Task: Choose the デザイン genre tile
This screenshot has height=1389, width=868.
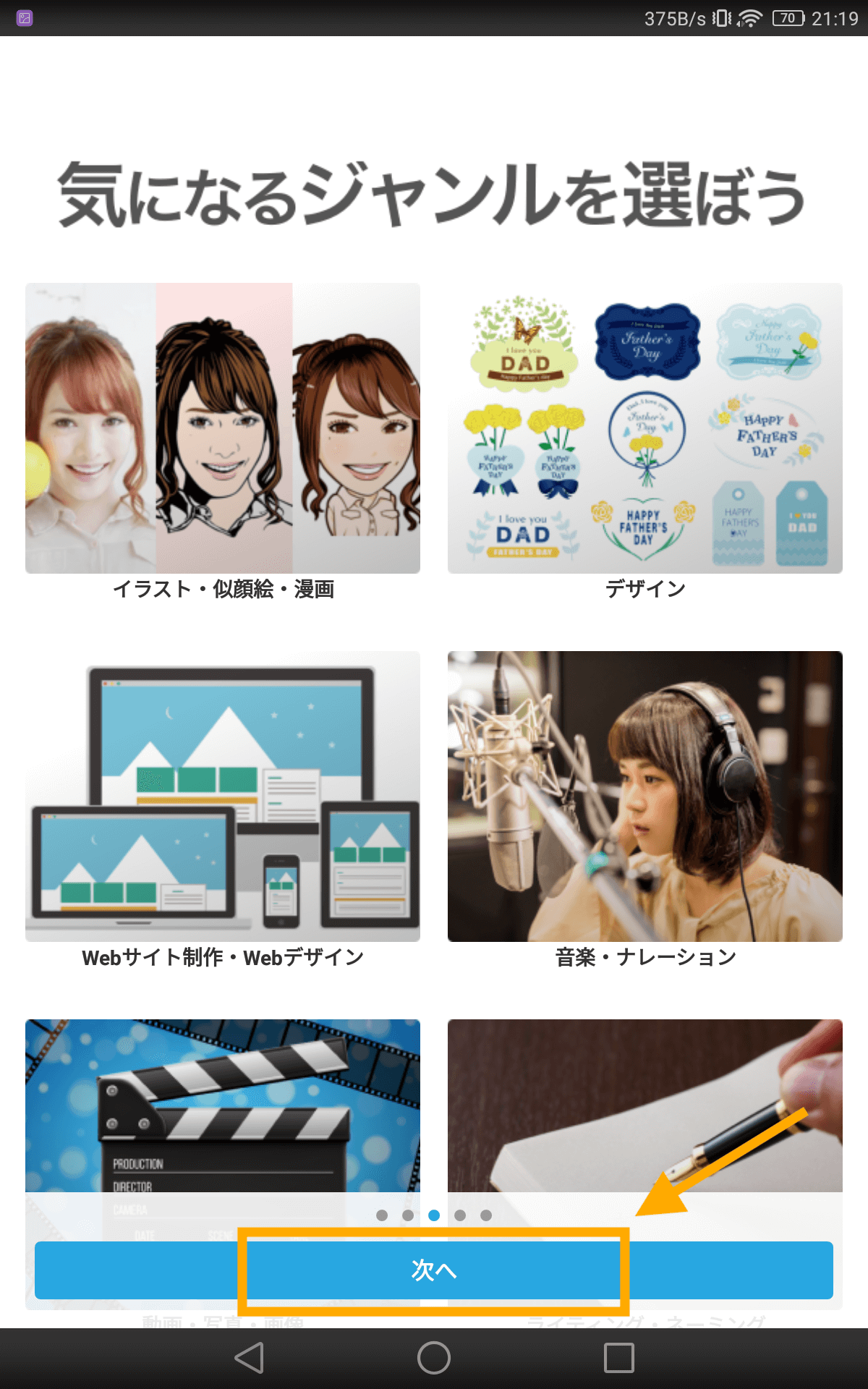Action: (x=644, y=428)
